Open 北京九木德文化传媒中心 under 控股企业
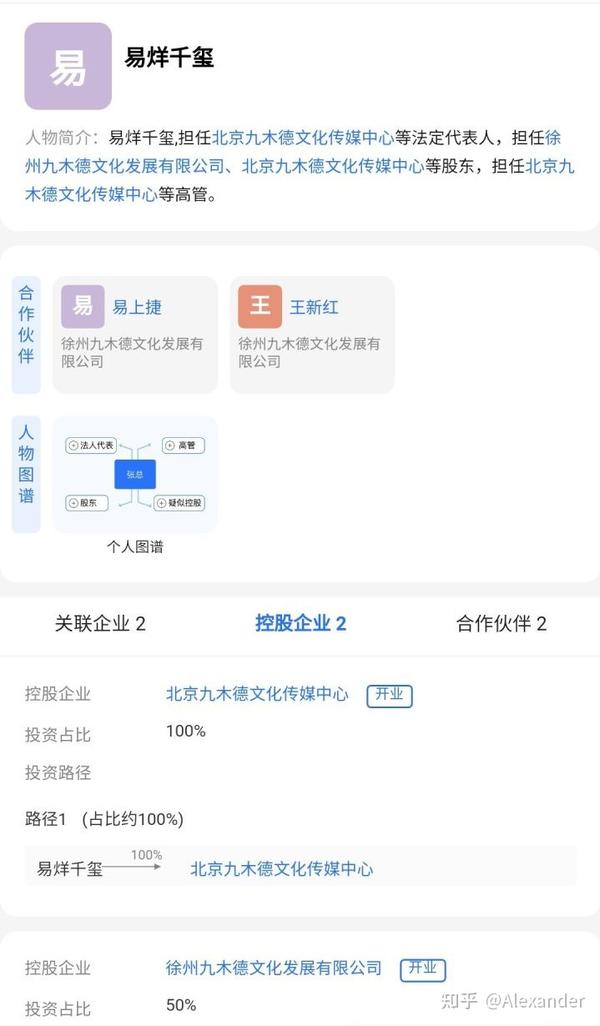The width and height of the screenshot is (600, 1026). [x=257, y=694]
